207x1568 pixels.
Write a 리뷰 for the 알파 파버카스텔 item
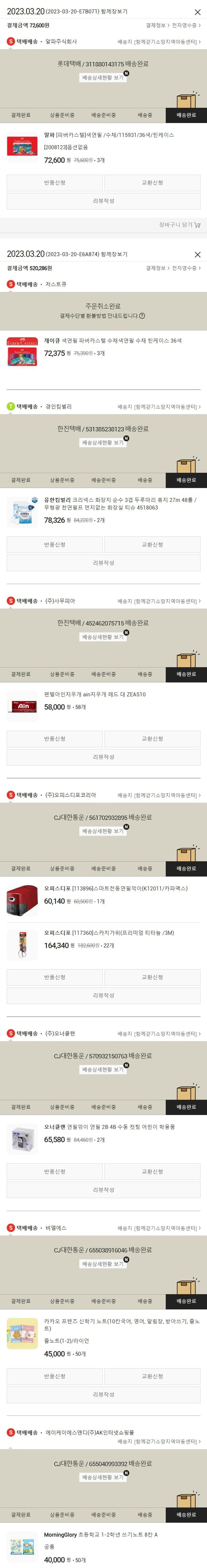(x=104, y=201)
